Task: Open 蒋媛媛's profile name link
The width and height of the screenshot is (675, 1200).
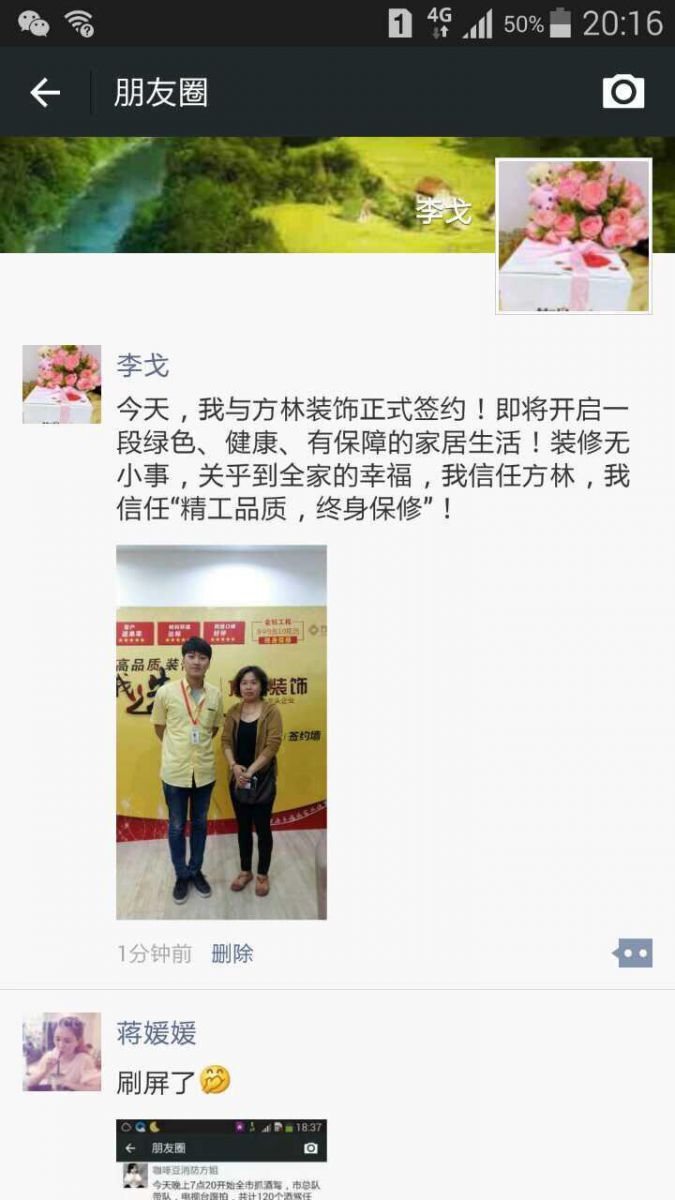Action: click(x=156, y=1032)
